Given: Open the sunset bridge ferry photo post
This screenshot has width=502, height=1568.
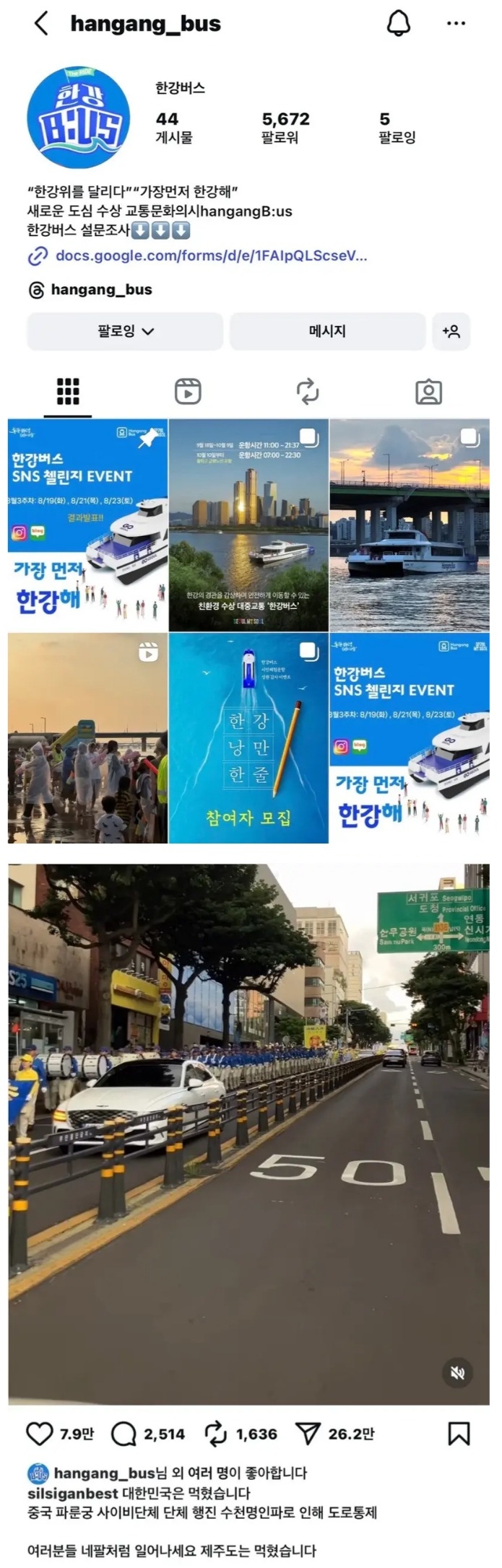Looking at the screenshot, I should tap(410, 525).
